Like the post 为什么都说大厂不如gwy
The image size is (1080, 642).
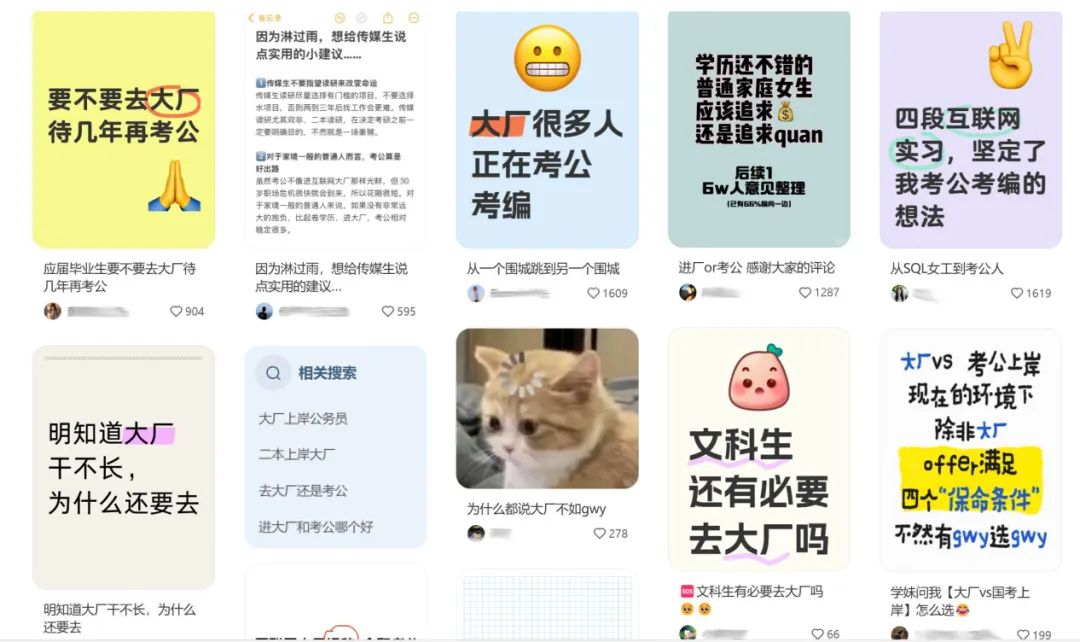click(x=600, y=533)
